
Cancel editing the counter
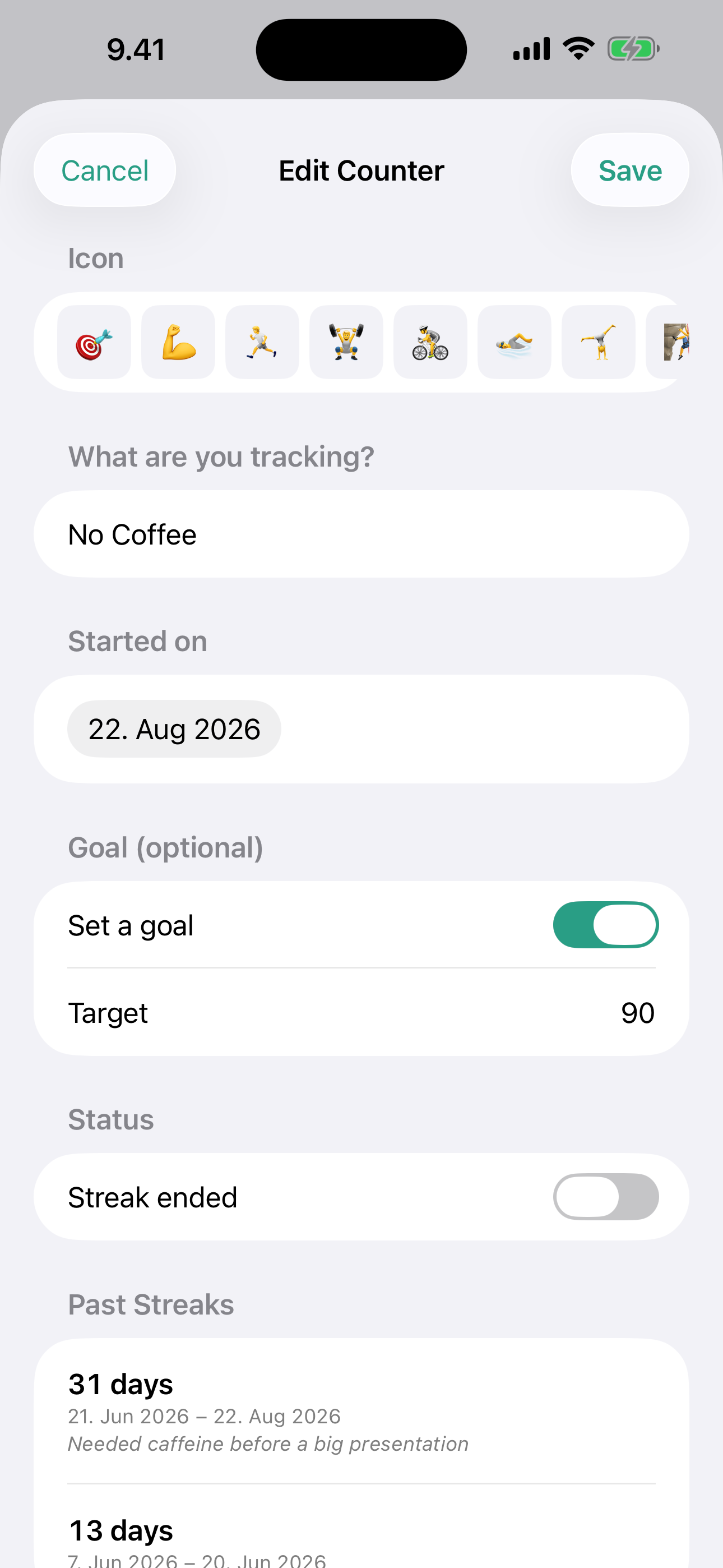coord(105,170)
